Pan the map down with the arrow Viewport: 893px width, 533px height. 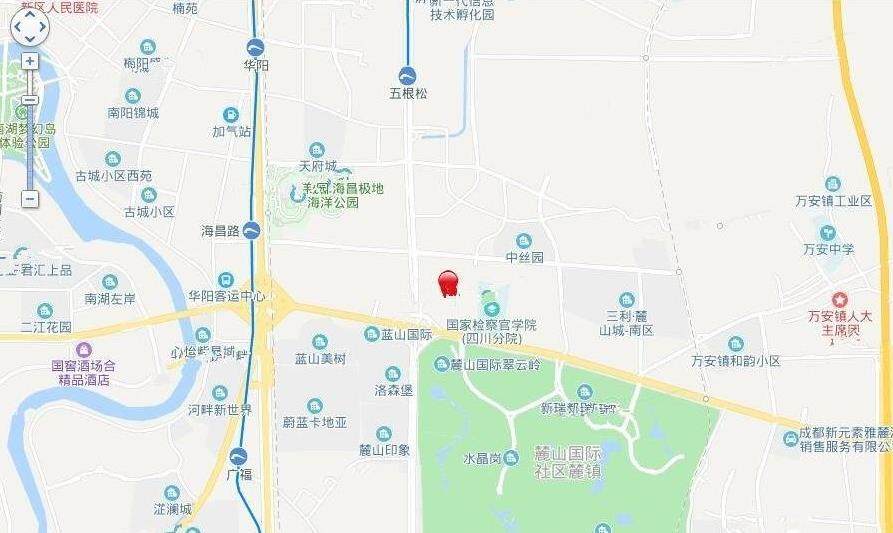point(29,40)
